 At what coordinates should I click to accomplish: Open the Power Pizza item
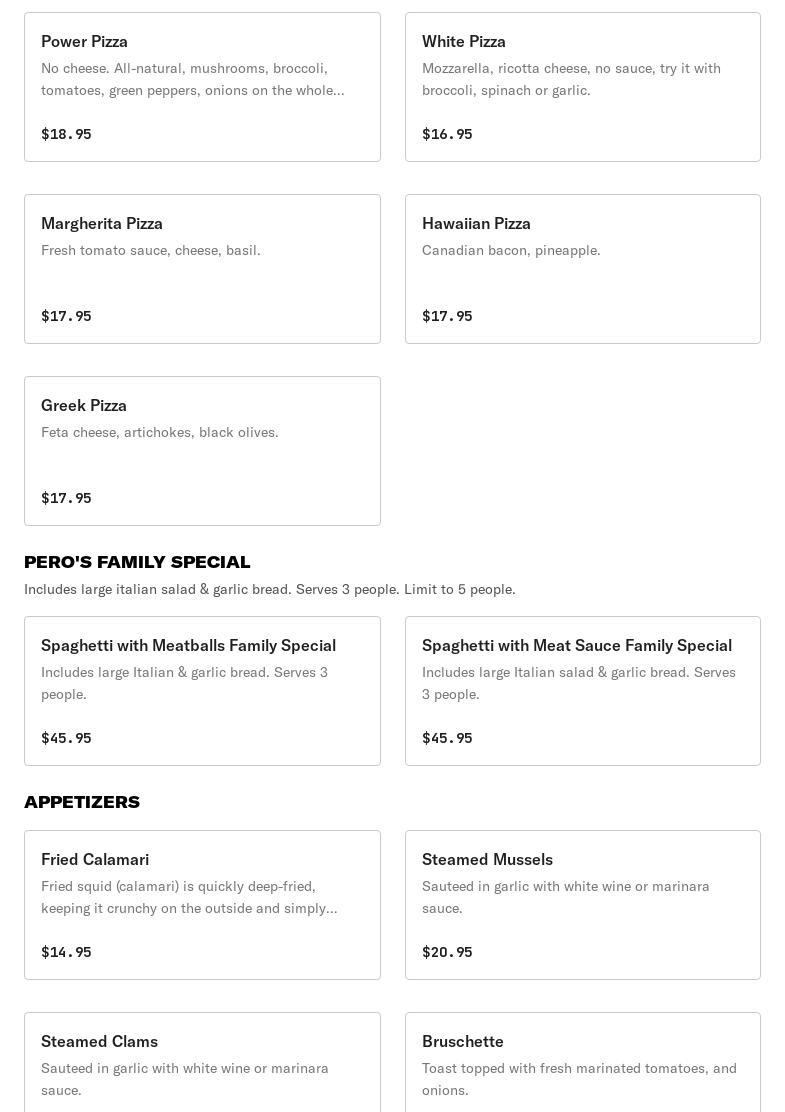202,87
